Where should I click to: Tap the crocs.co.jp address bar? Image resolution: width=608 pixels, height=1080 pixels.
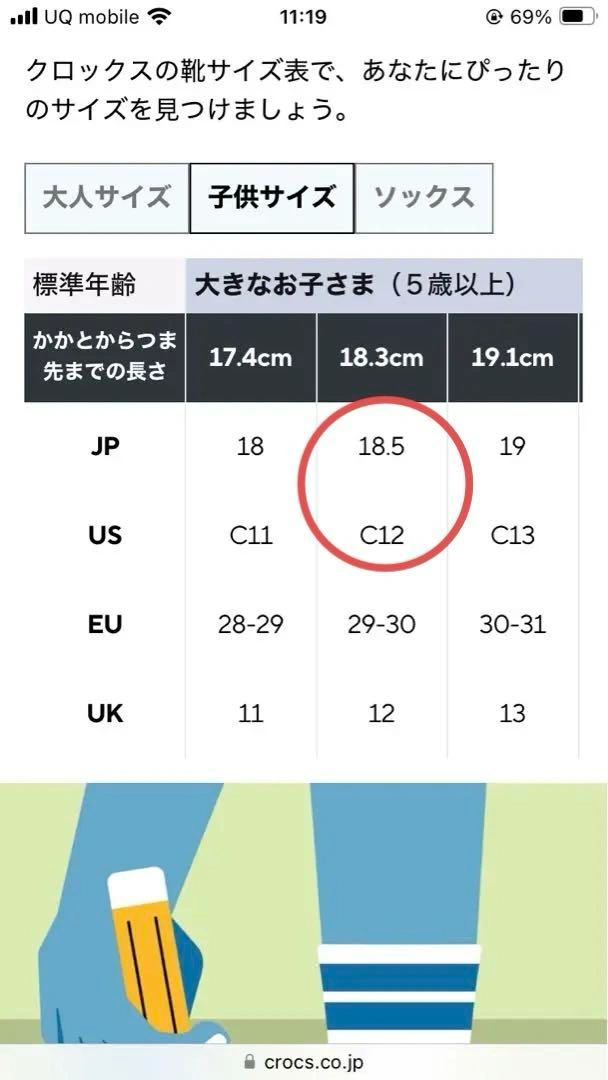(x=304, y=1062)
